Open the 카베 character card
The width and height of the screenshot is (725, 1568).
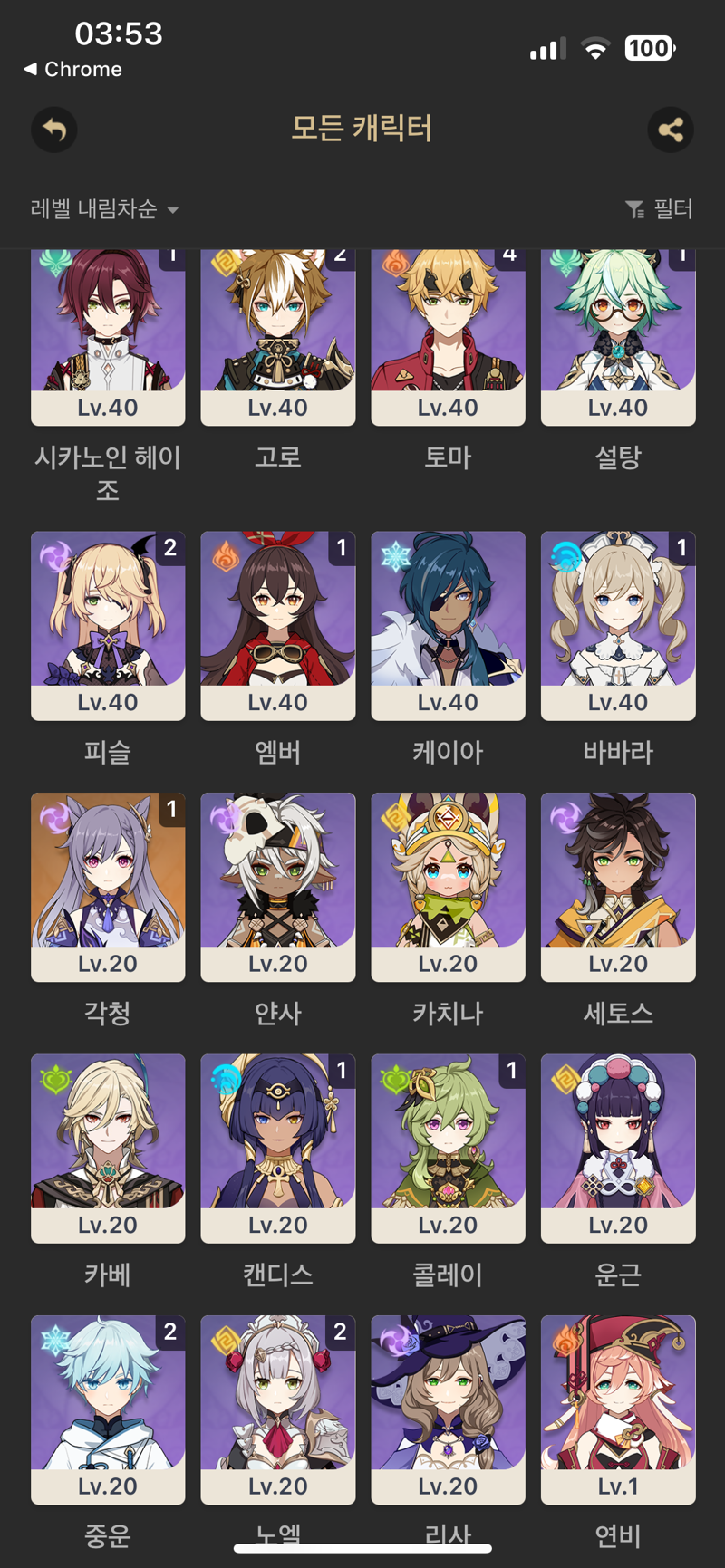coord(108,1147)
